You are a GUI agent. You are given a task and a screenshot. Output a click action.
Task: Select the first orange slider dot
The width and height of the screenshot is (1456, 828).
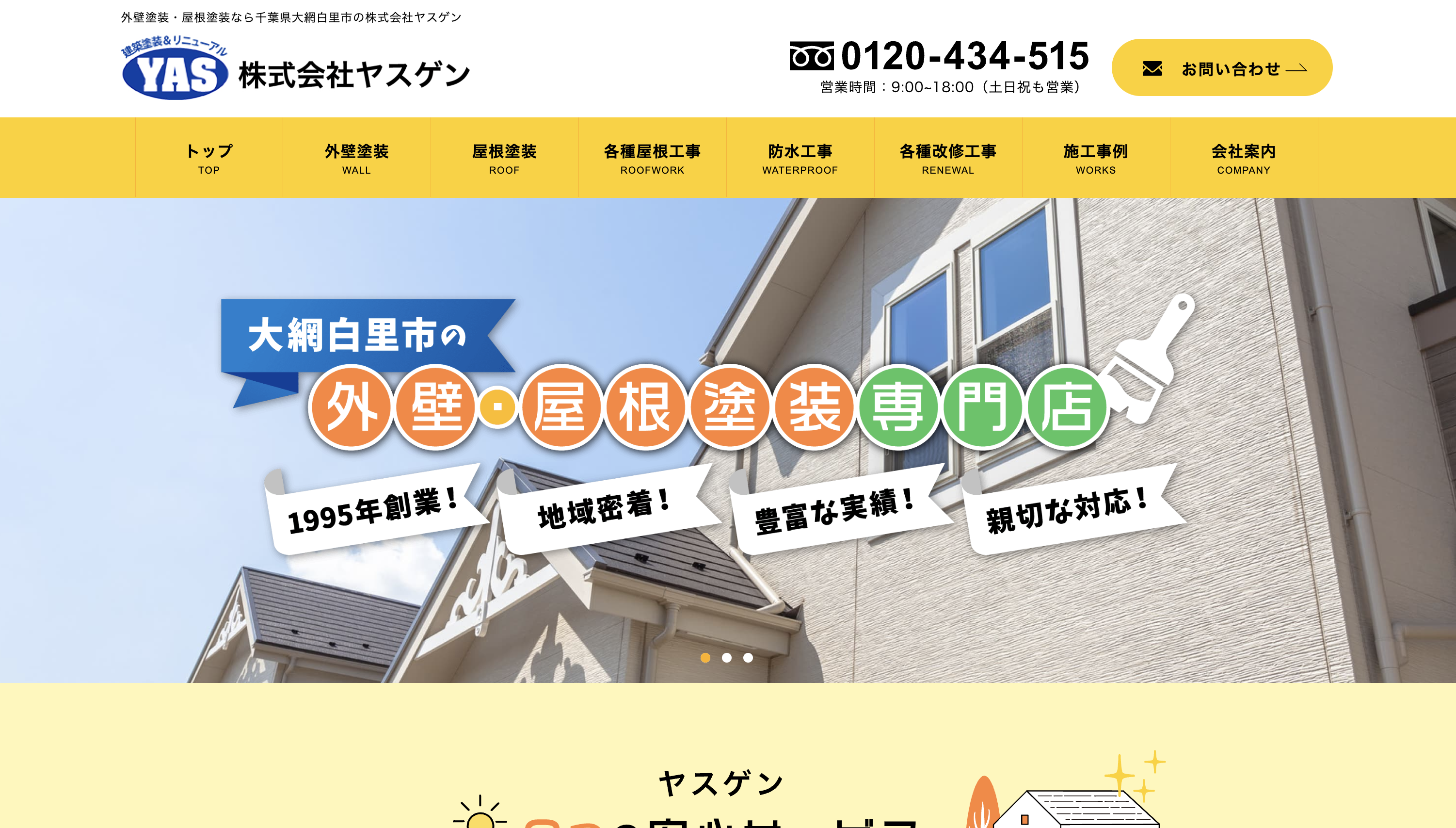[x=705, y=657]
